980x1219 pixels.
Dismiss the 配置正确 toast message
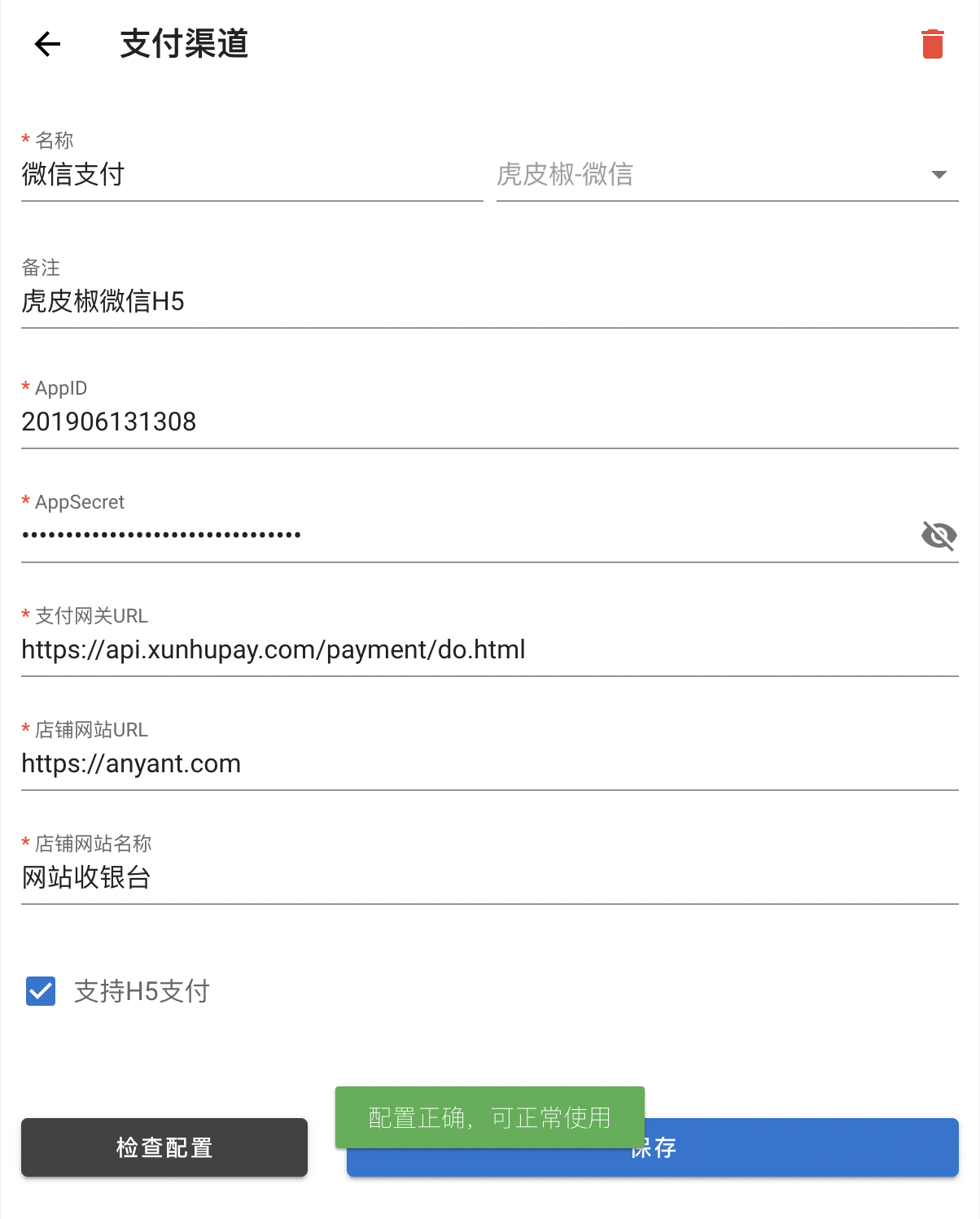[488, 1117]
